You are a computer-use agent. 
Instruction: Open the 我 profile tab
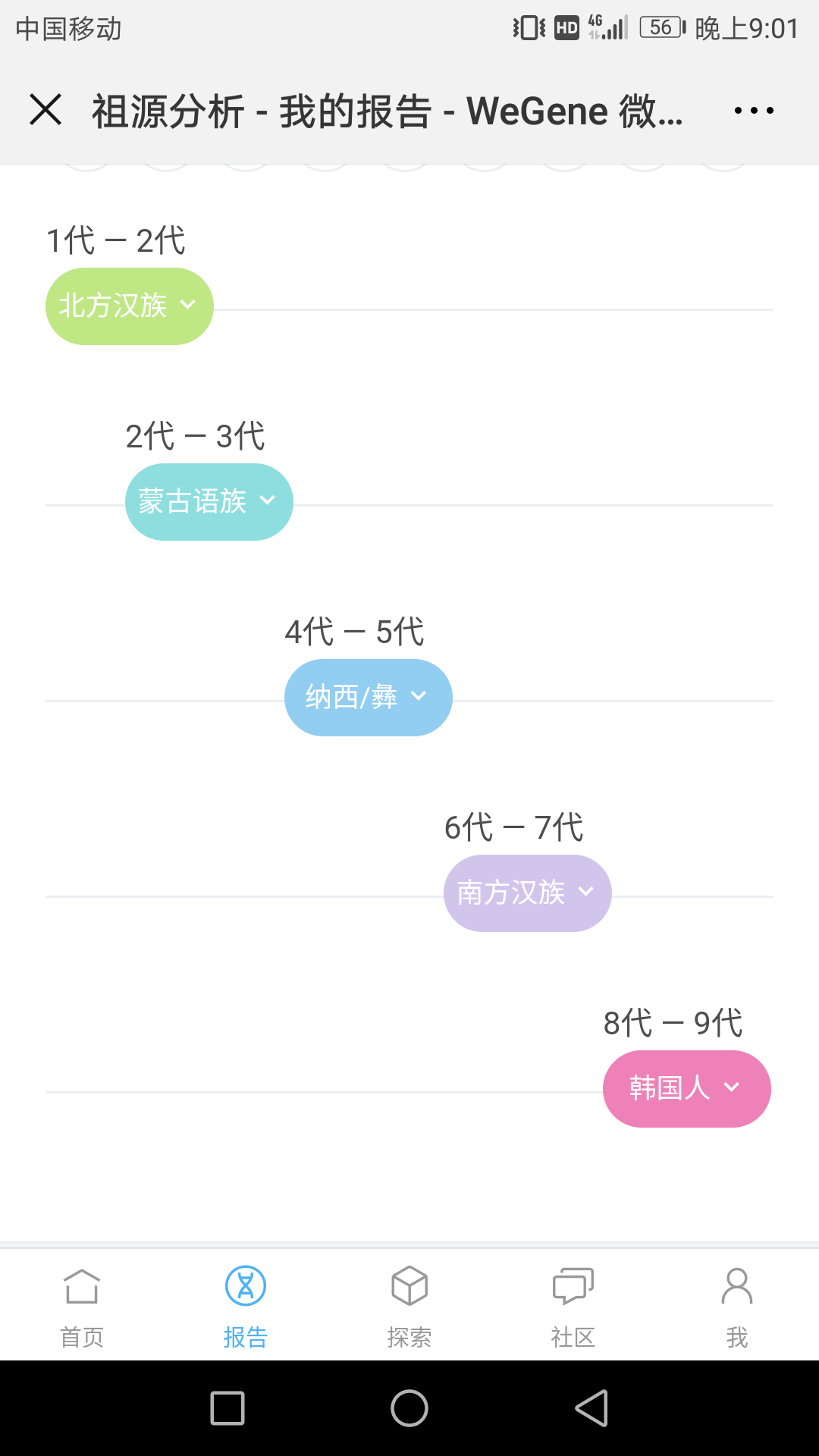tap(737, 1306)
